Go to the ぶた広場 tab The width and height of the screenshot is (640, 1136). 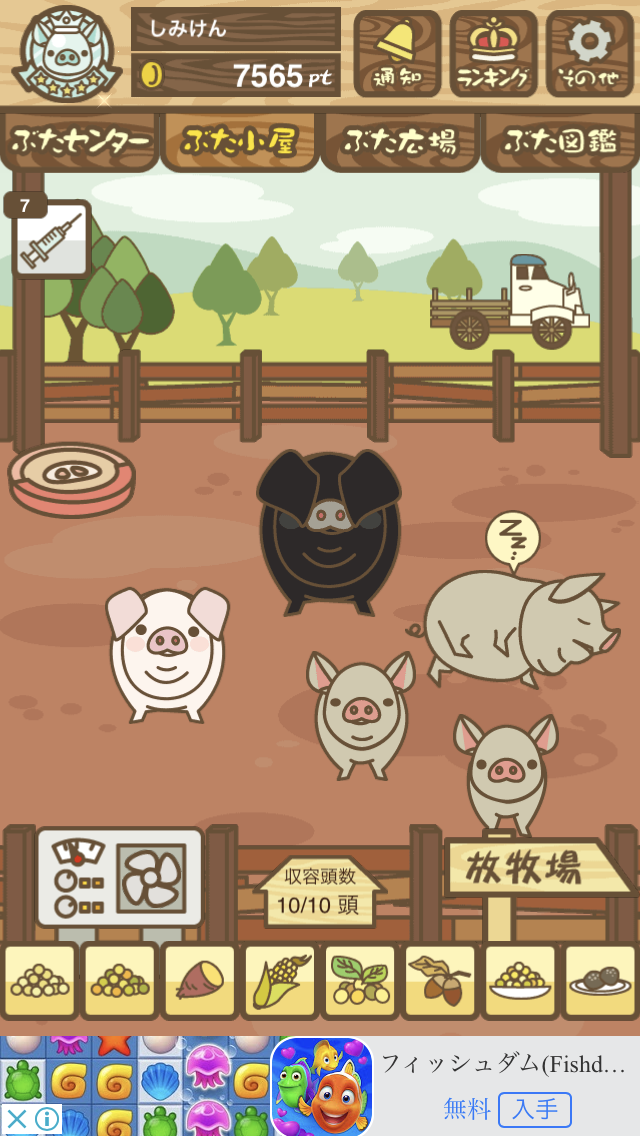pyautogui.click(x=400, y=142)
